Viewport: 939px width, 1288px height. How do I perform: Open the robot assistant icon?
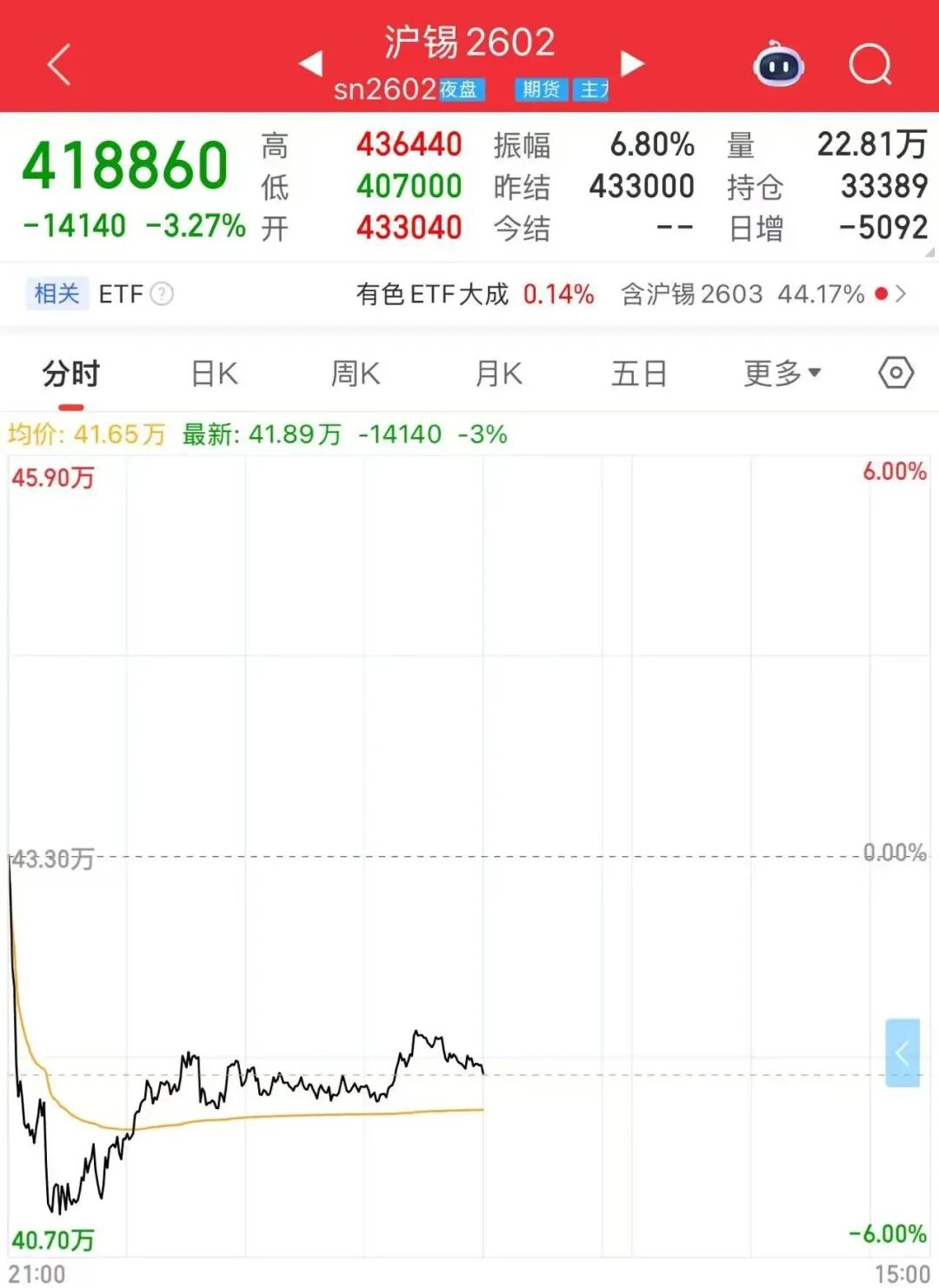coord(777,64)
